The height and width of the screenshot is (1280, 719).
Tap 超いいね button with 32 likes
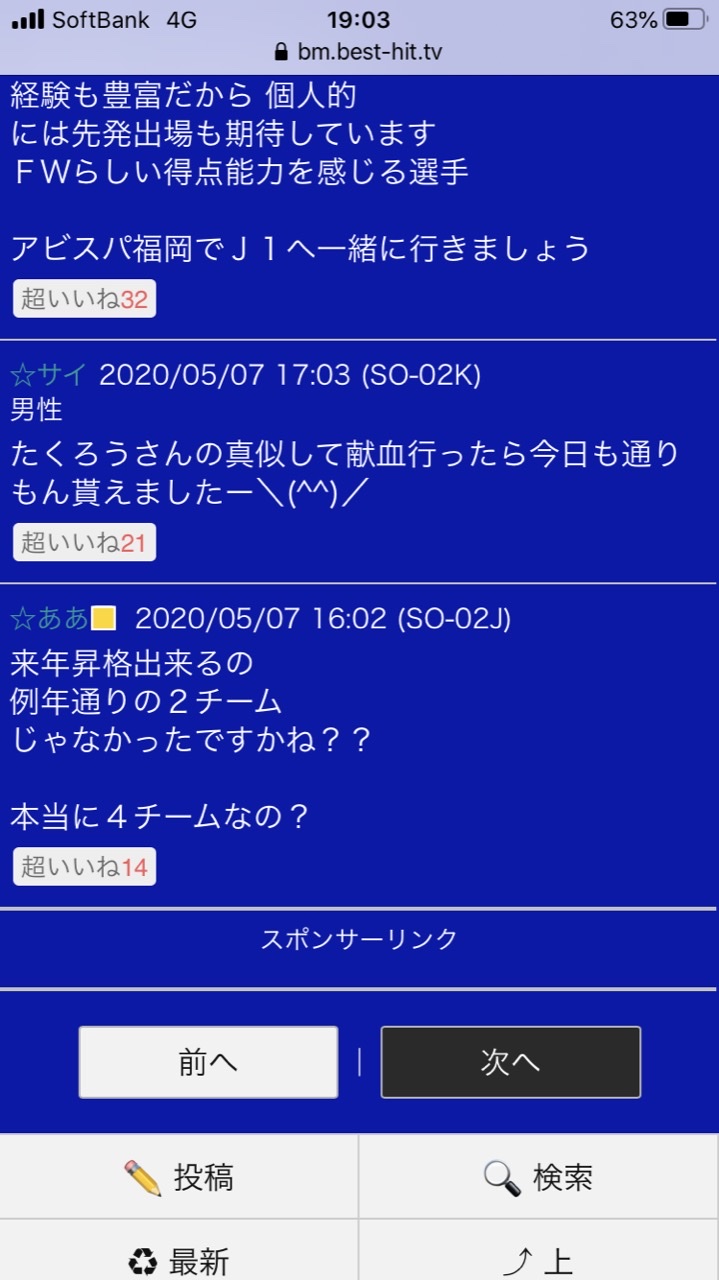coord(84,298)
